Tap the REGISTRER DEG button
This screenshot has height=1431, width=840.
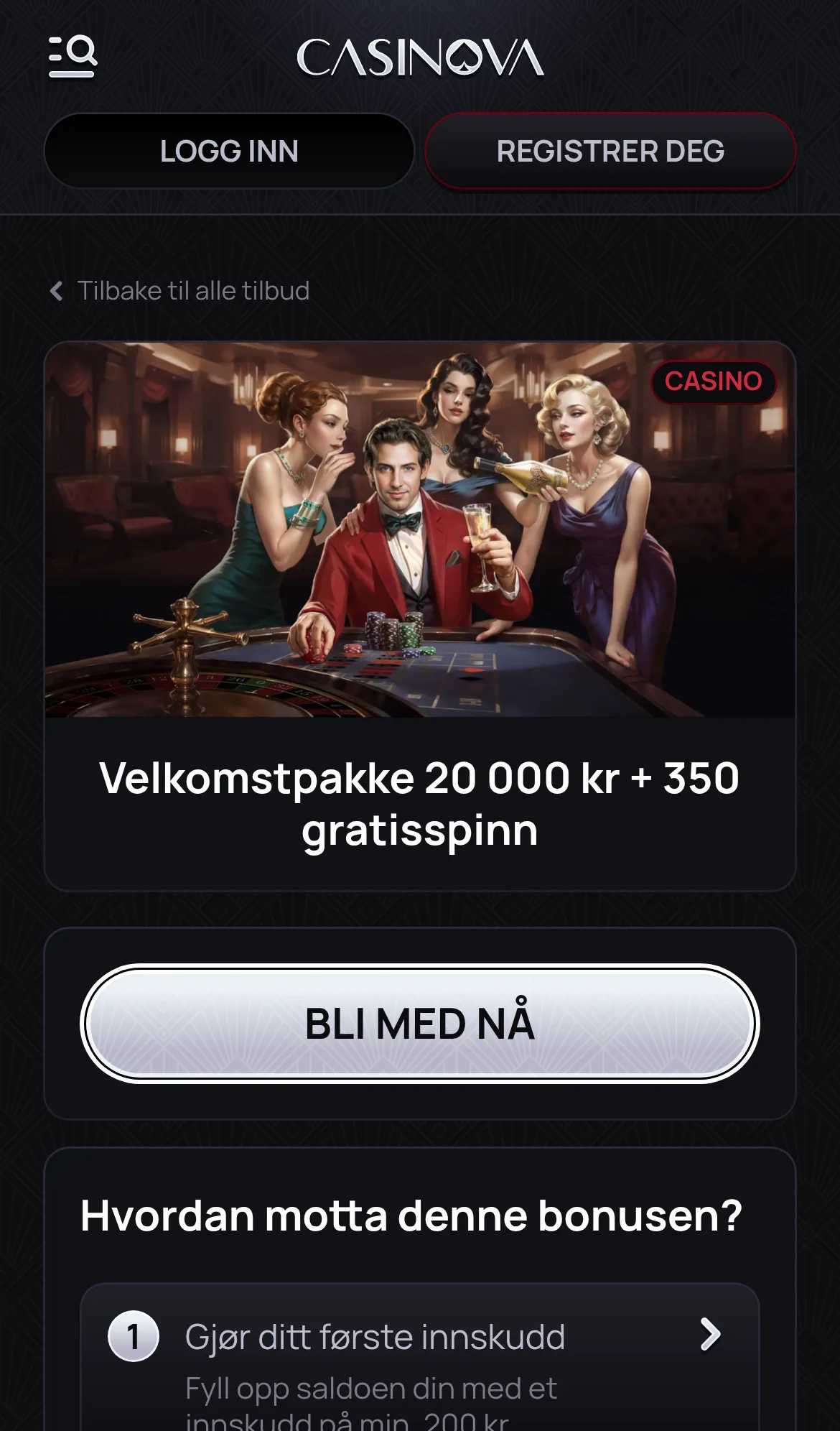(610, 151)
